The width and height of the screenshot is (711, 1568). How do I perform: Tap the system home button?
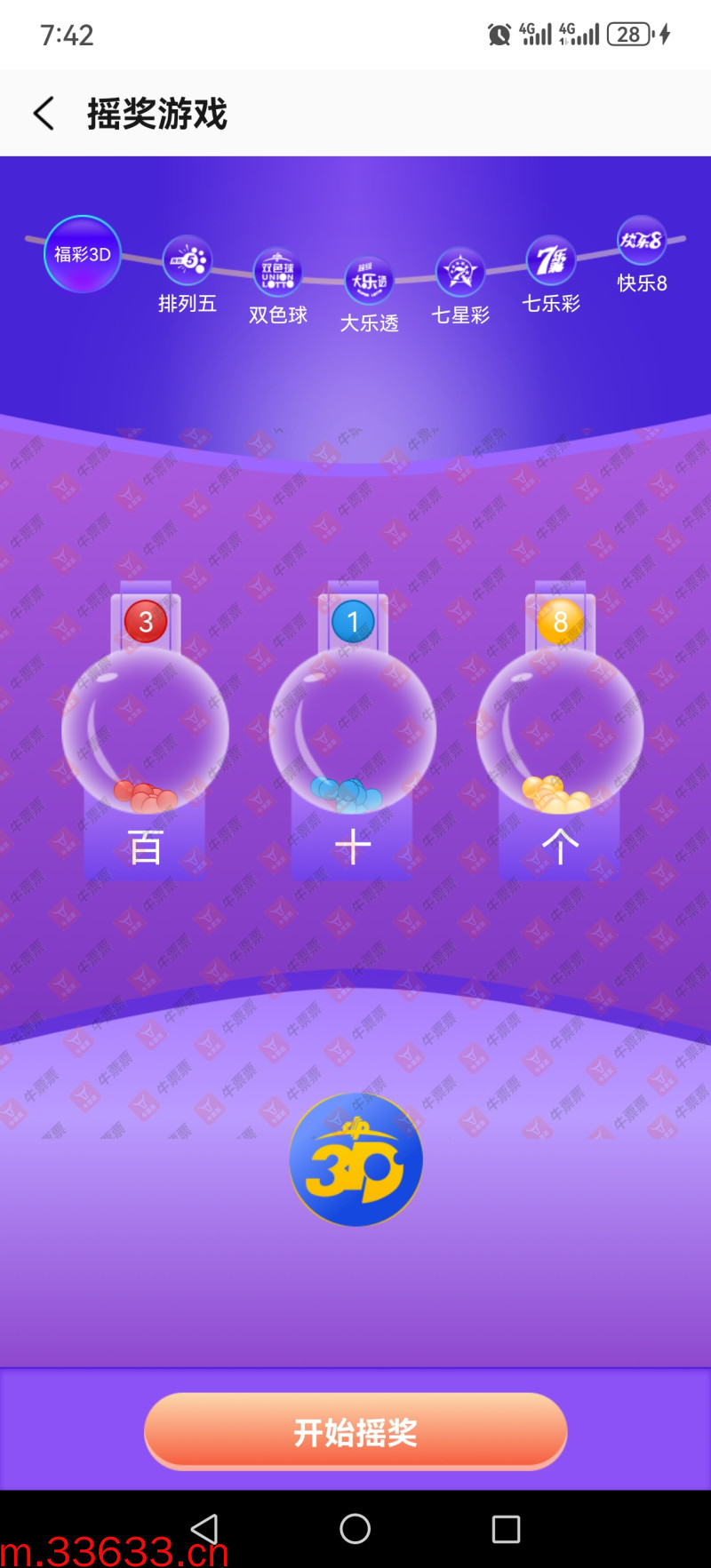(355, 1529)
